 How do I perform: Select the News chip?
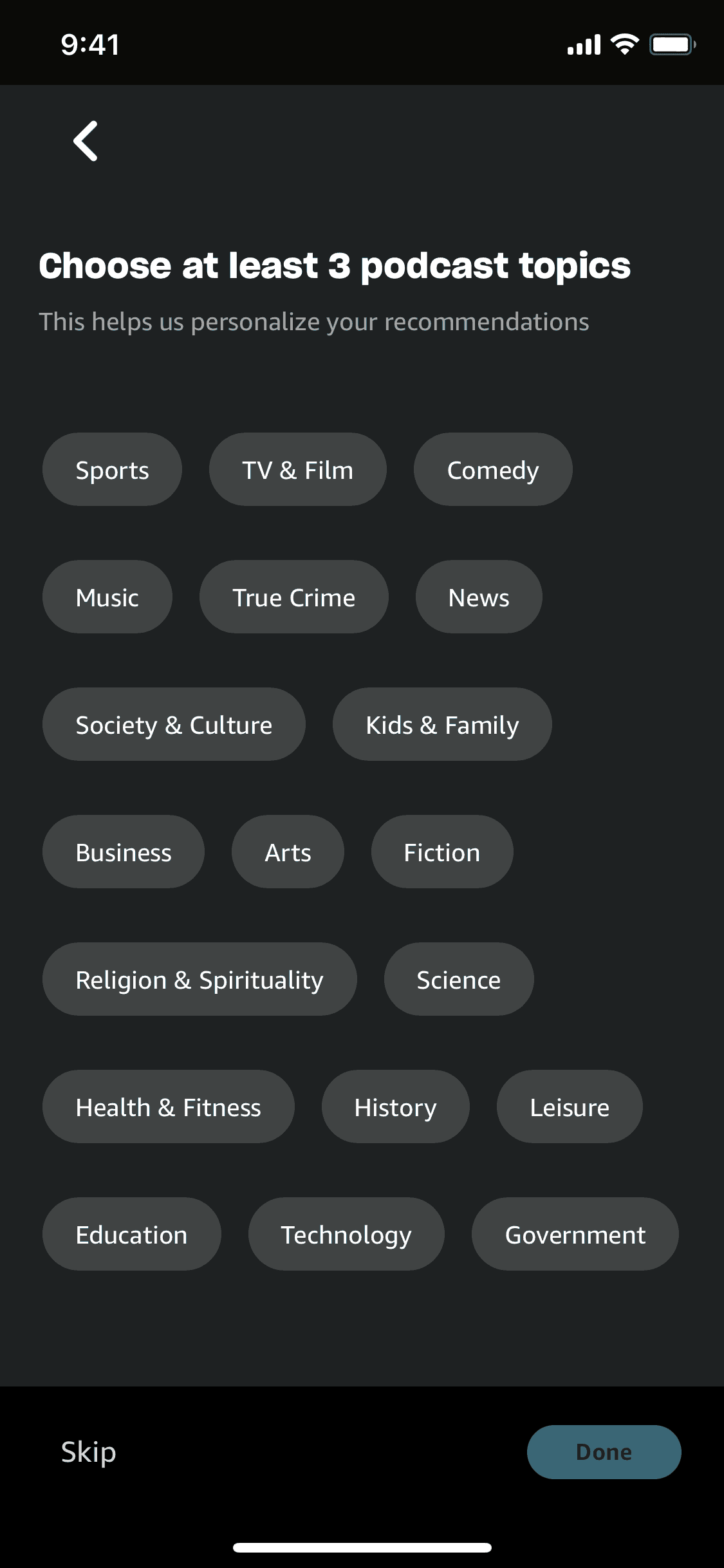pos(478,596)
